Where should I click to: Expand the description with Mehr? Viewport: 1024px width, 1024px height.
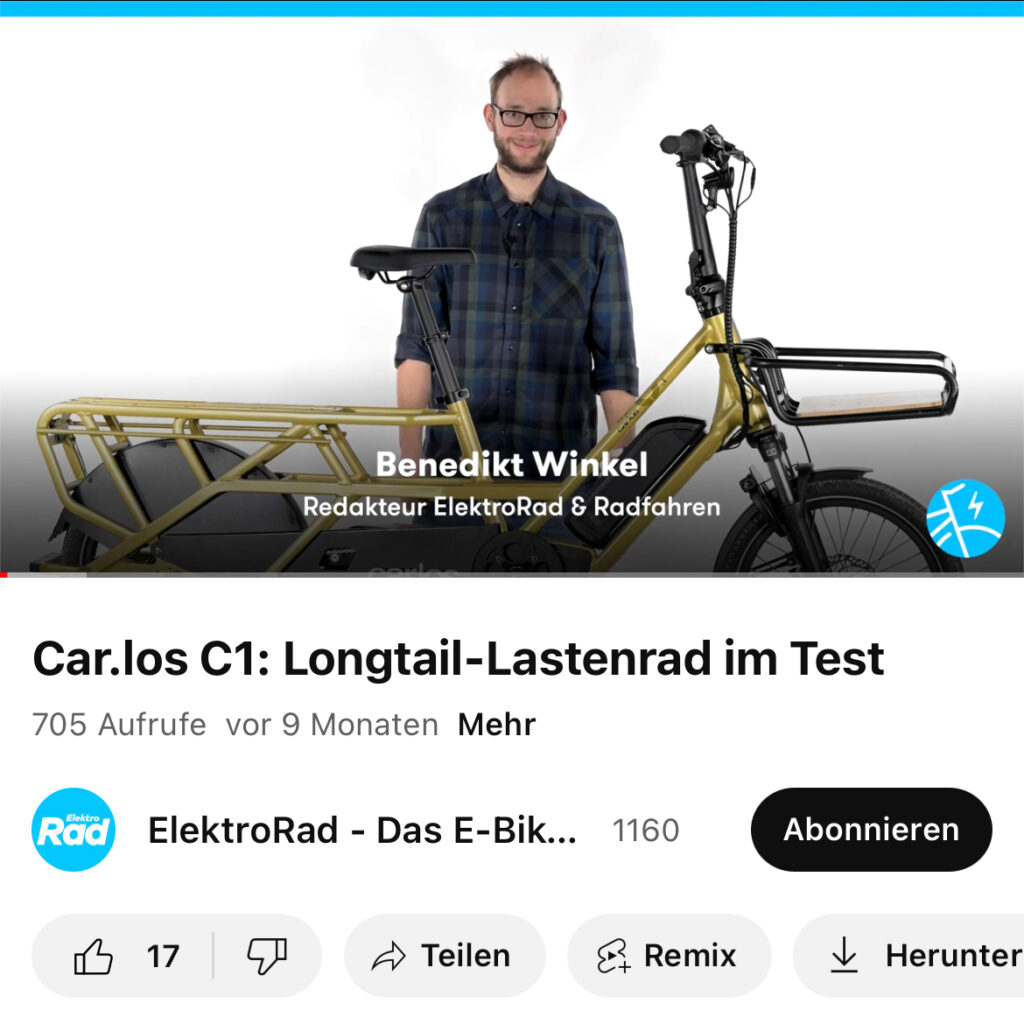point(496,724)
